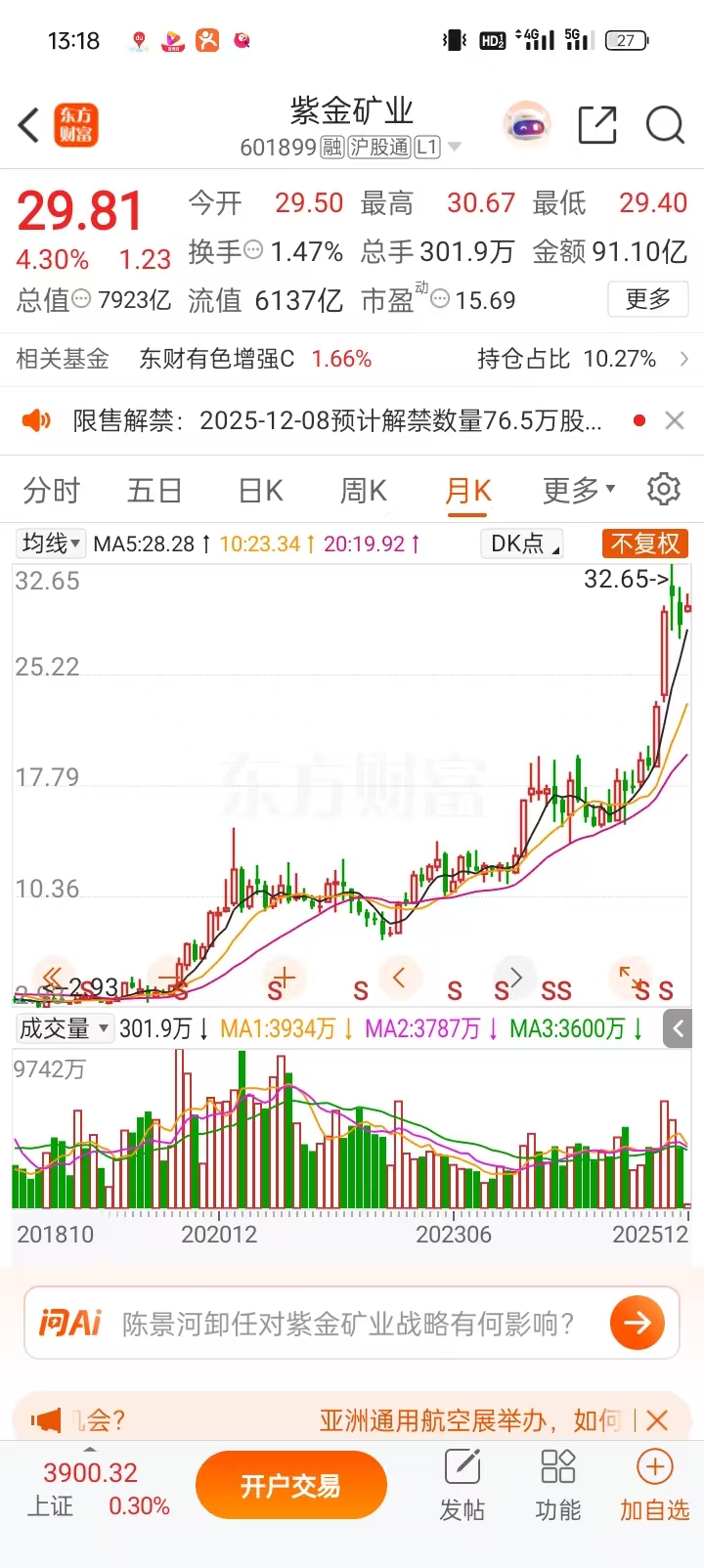Open related fund 东财有色增强C
Image resolution: width=704 pixels, height=1568 pixels.
pyautogui.click(x=217, y=360)
